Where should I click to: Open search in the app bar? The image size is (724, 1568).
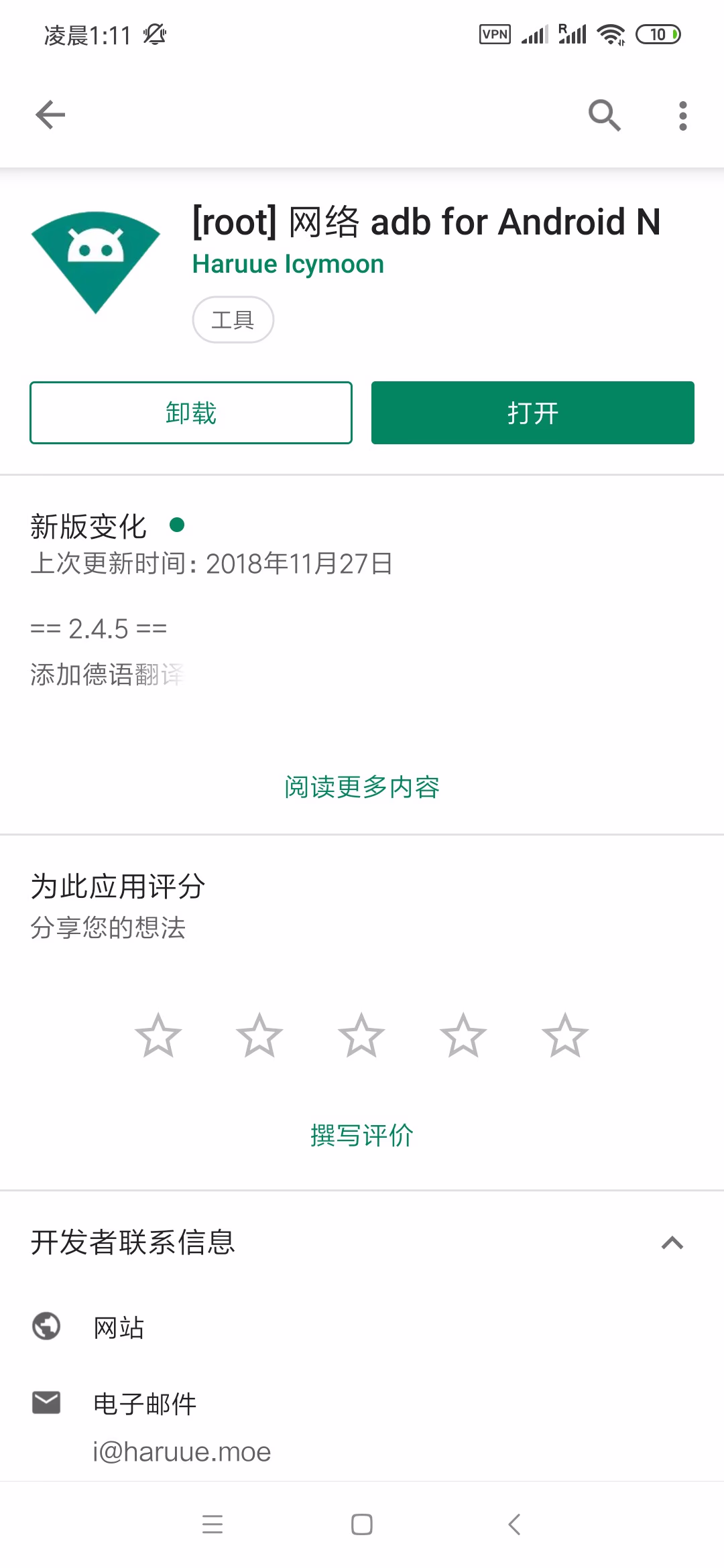tap(604, 115)
